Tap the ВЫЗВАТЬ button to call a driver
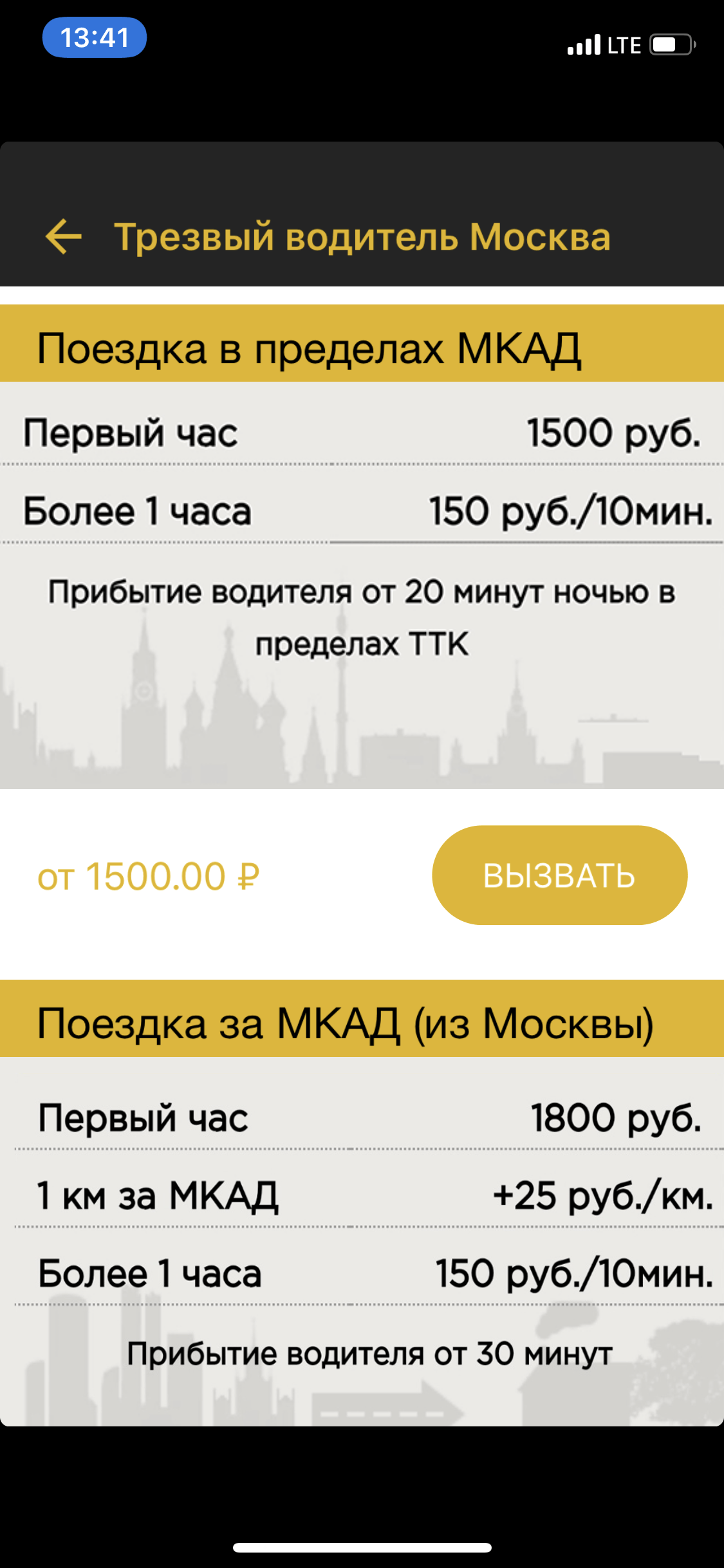Viewport: 724px width, 1568px height. pyautogui.click(x=559, y=875)
